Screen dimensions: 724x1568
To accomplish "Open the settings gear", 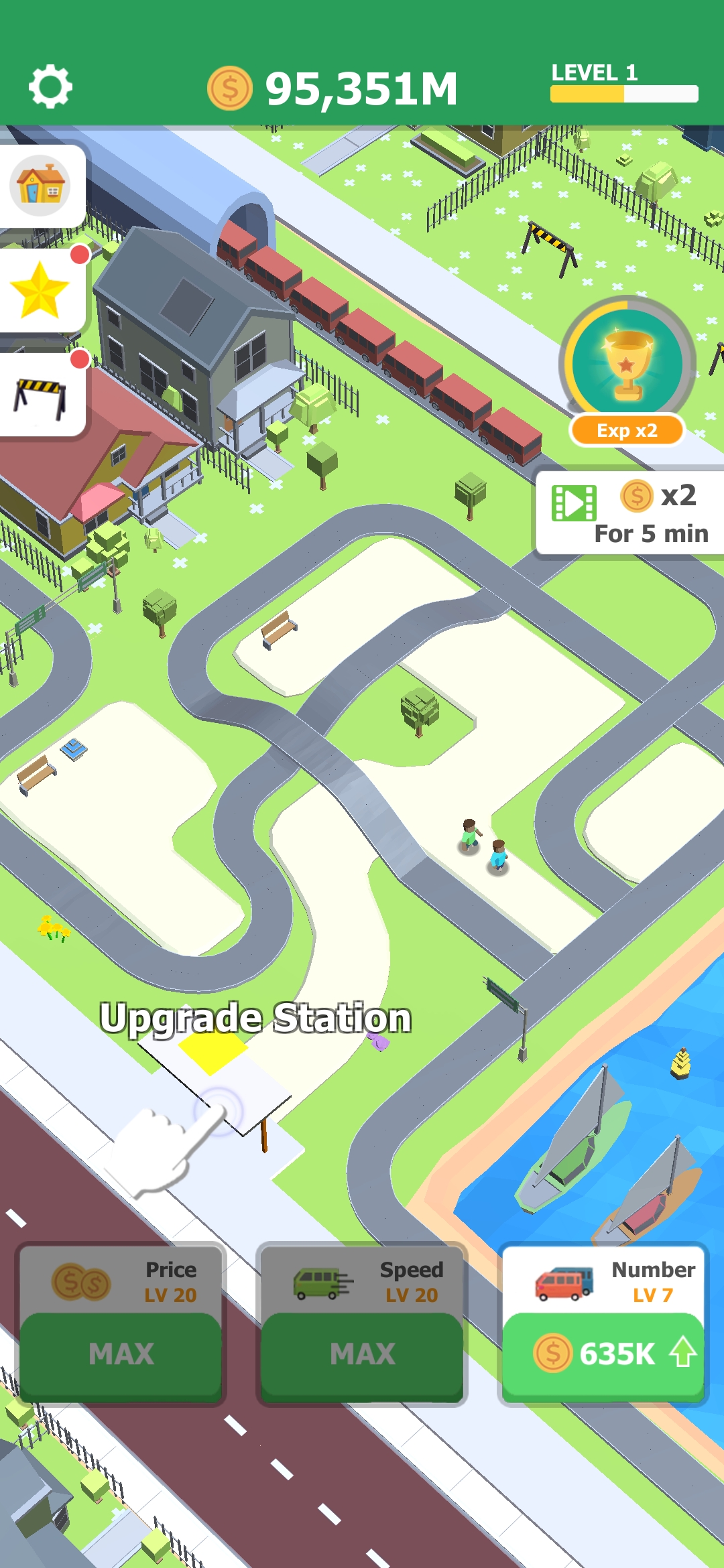I will tap(50, 87).
